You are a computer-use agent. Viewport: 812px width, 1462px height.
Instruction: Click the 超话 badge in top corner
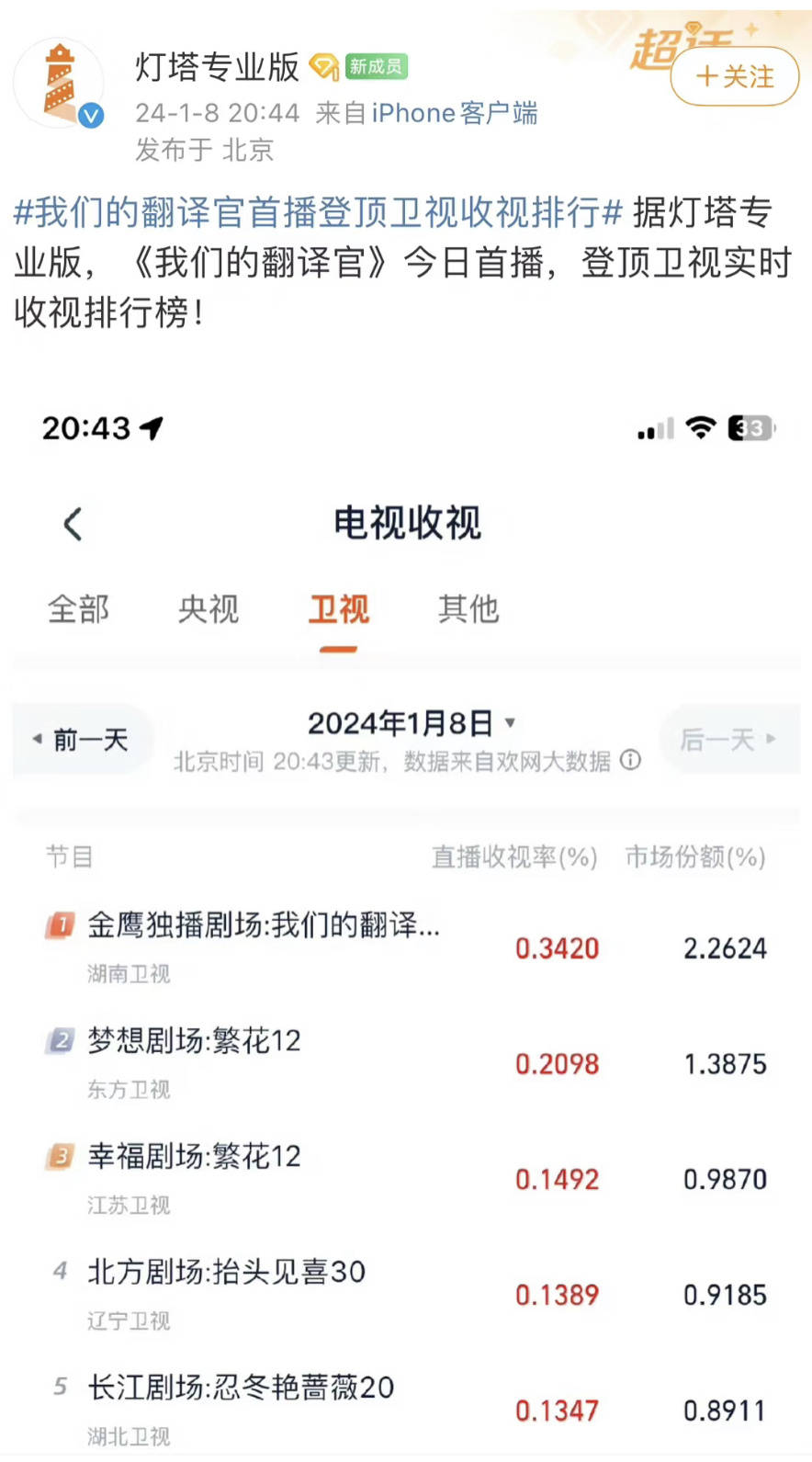685,41
